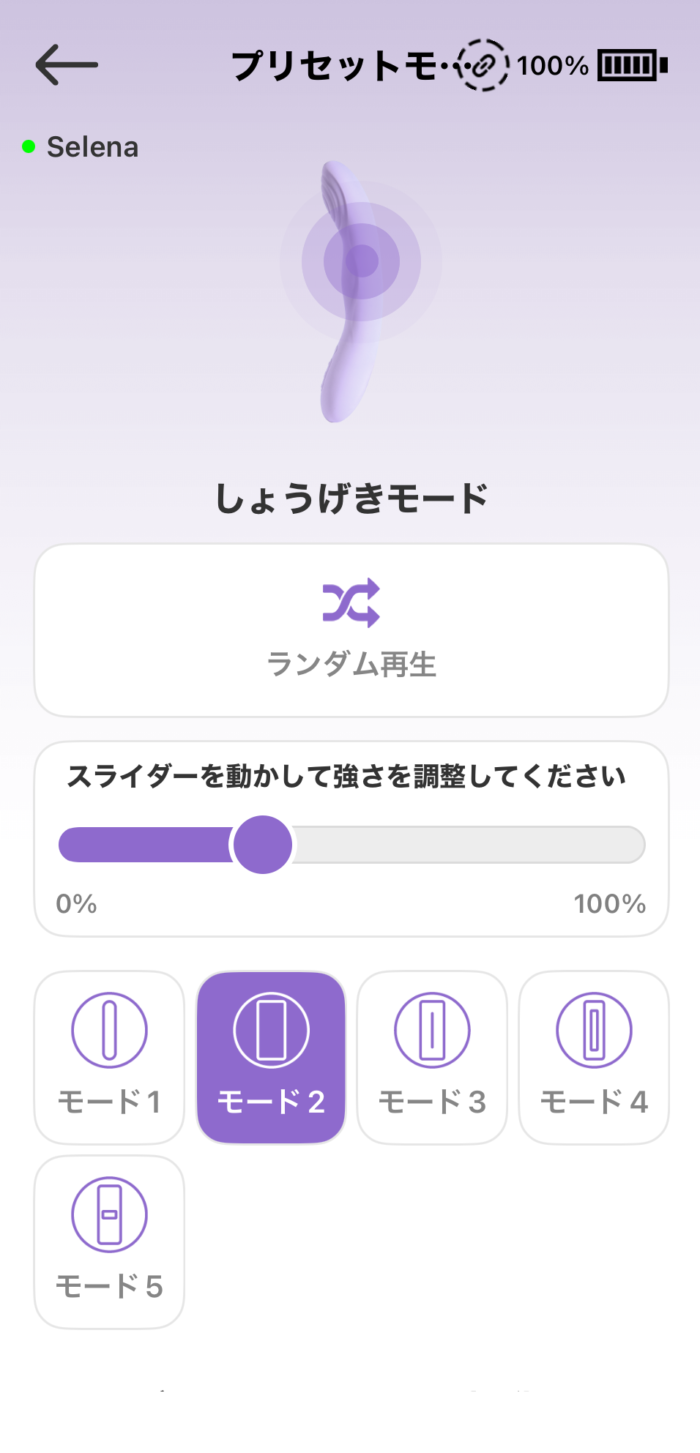700x1453 pixels.
Task: Choose the モード2 preset
Action: click(271, 1057)
